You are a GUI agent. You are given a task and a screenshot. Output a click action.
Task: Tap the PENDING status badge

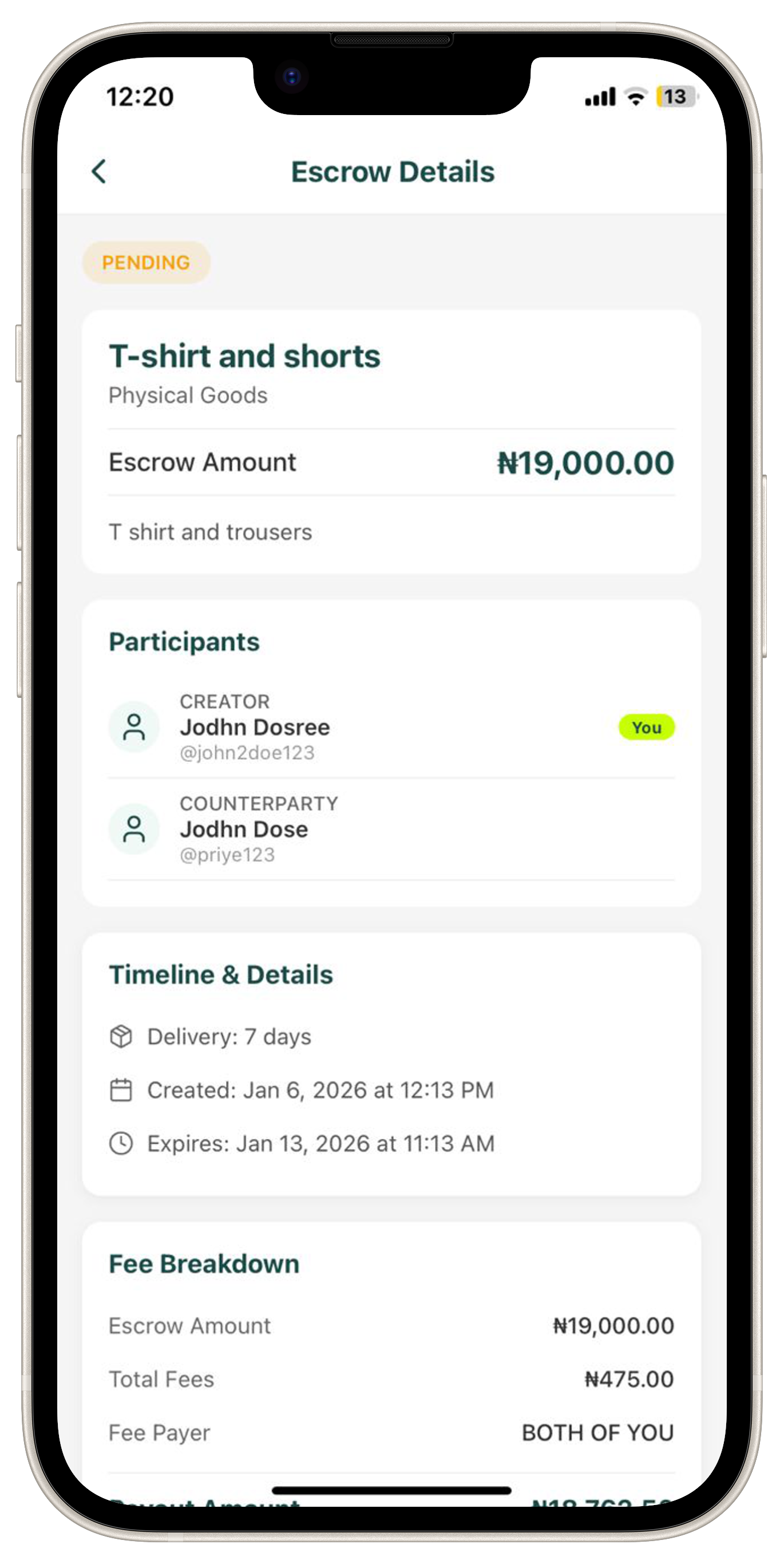point(146,262)
